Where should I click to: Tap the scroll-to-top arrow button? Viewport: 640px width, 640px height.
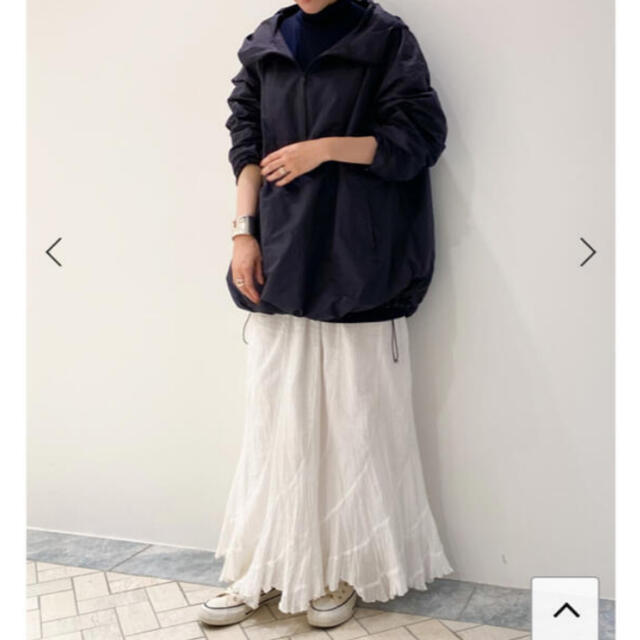point(566,608)
